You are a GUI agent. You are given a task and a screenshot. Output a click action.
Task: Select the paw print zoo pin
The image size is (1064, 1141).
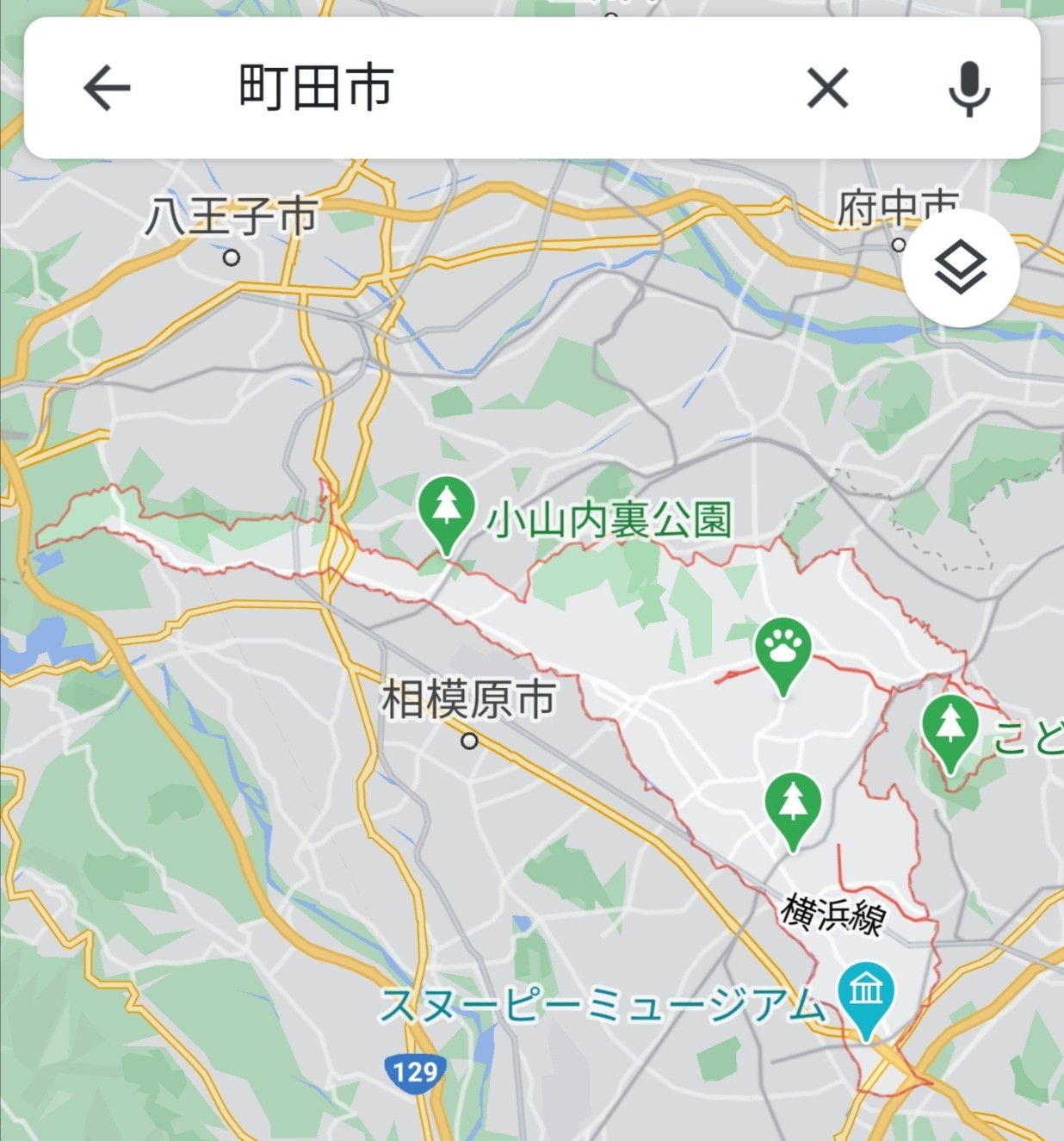click(783, 653)
